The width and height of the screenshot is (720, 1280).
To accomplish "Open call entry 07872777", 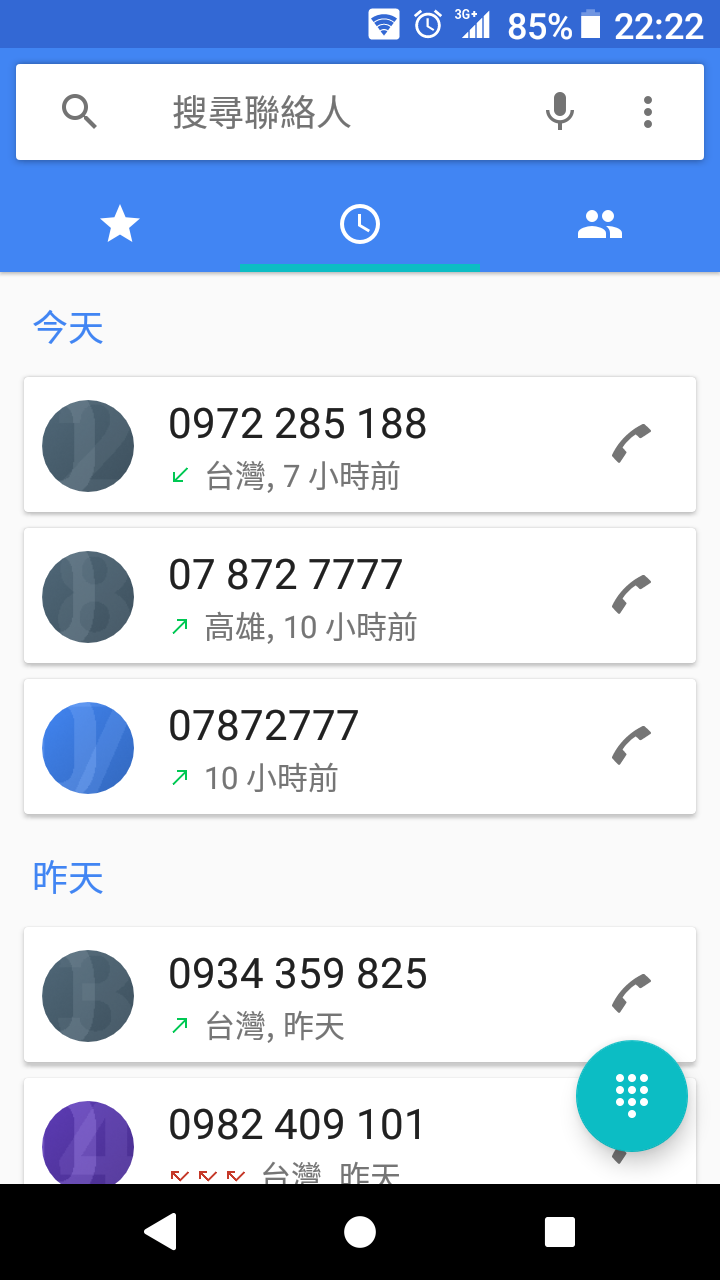I will [x=360, y=747].
